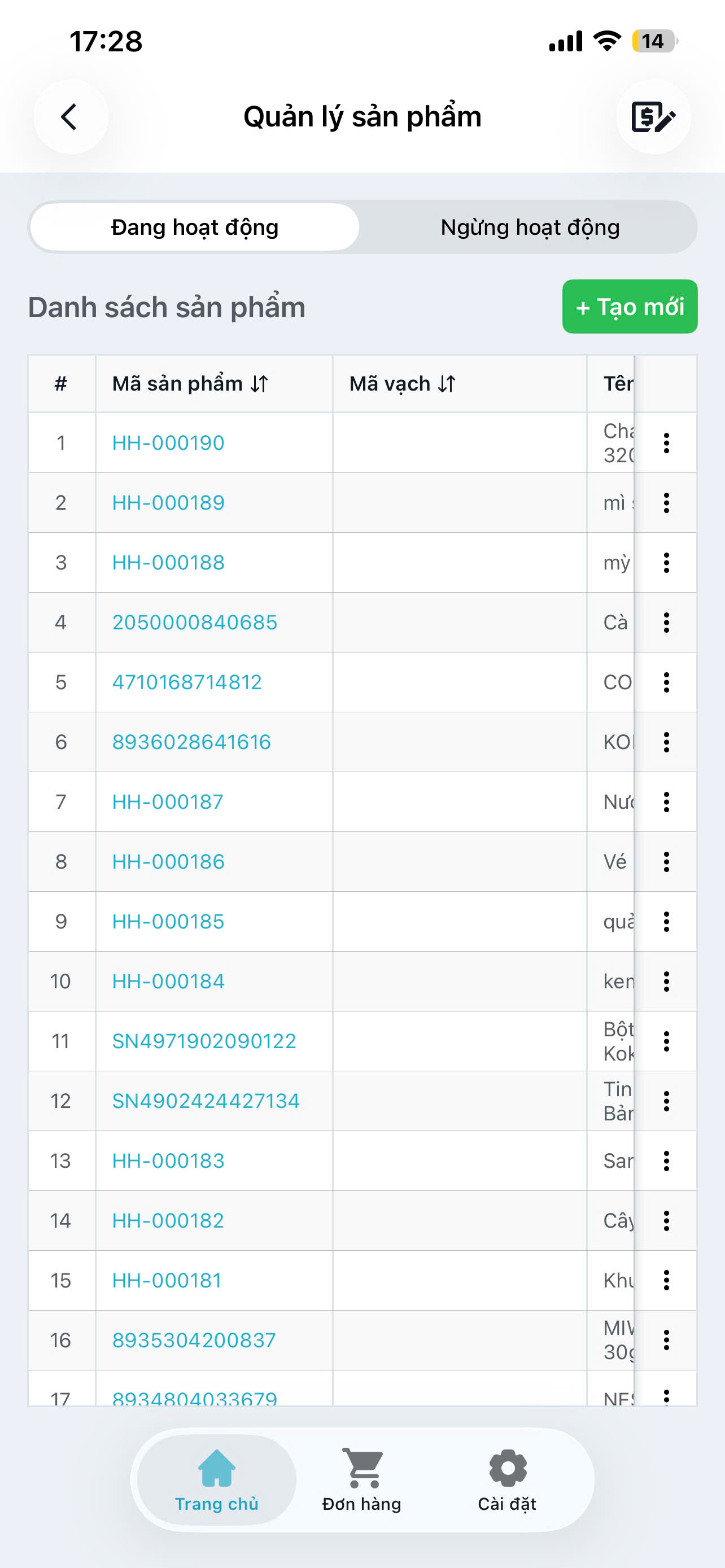
Task: Open more options for 4710168714812
Action: pyautogui.click(x=667, y=682)
